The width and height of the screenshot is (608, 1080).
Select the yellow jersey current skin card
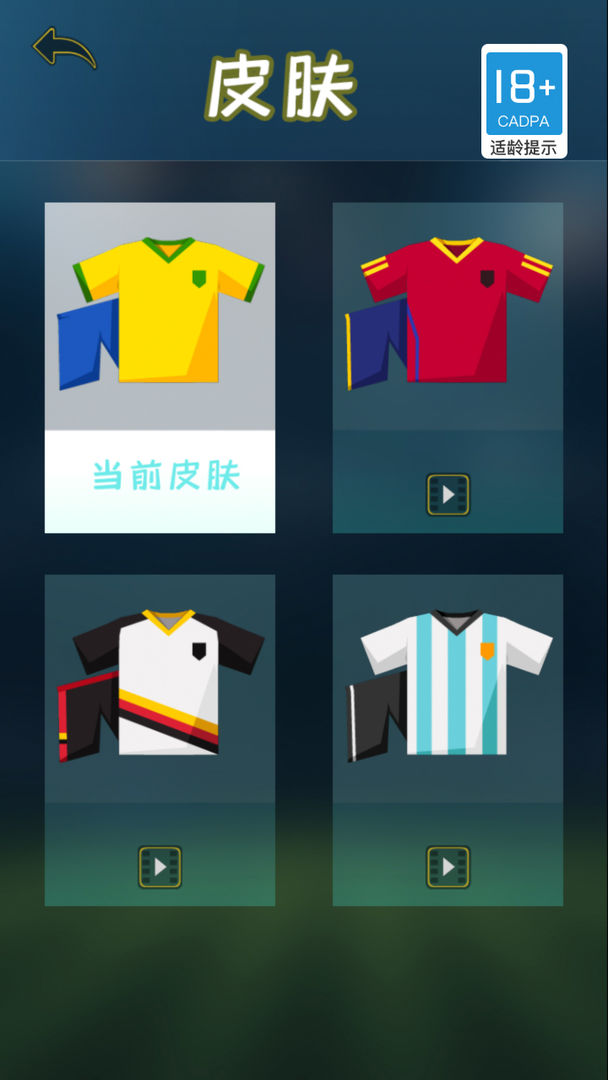160,367
